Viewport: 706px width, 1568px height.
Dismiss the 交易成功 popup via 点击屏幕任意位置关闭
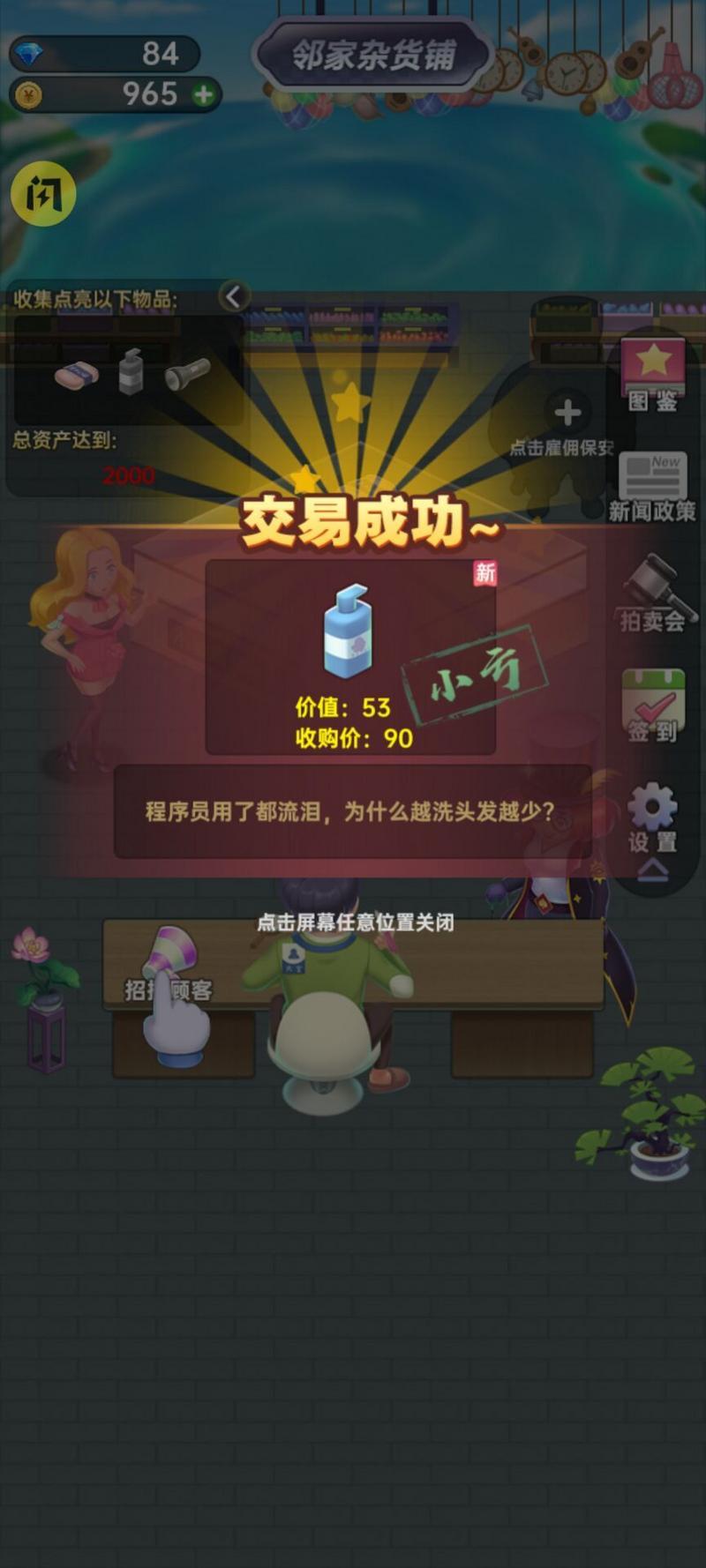(355, 922)
